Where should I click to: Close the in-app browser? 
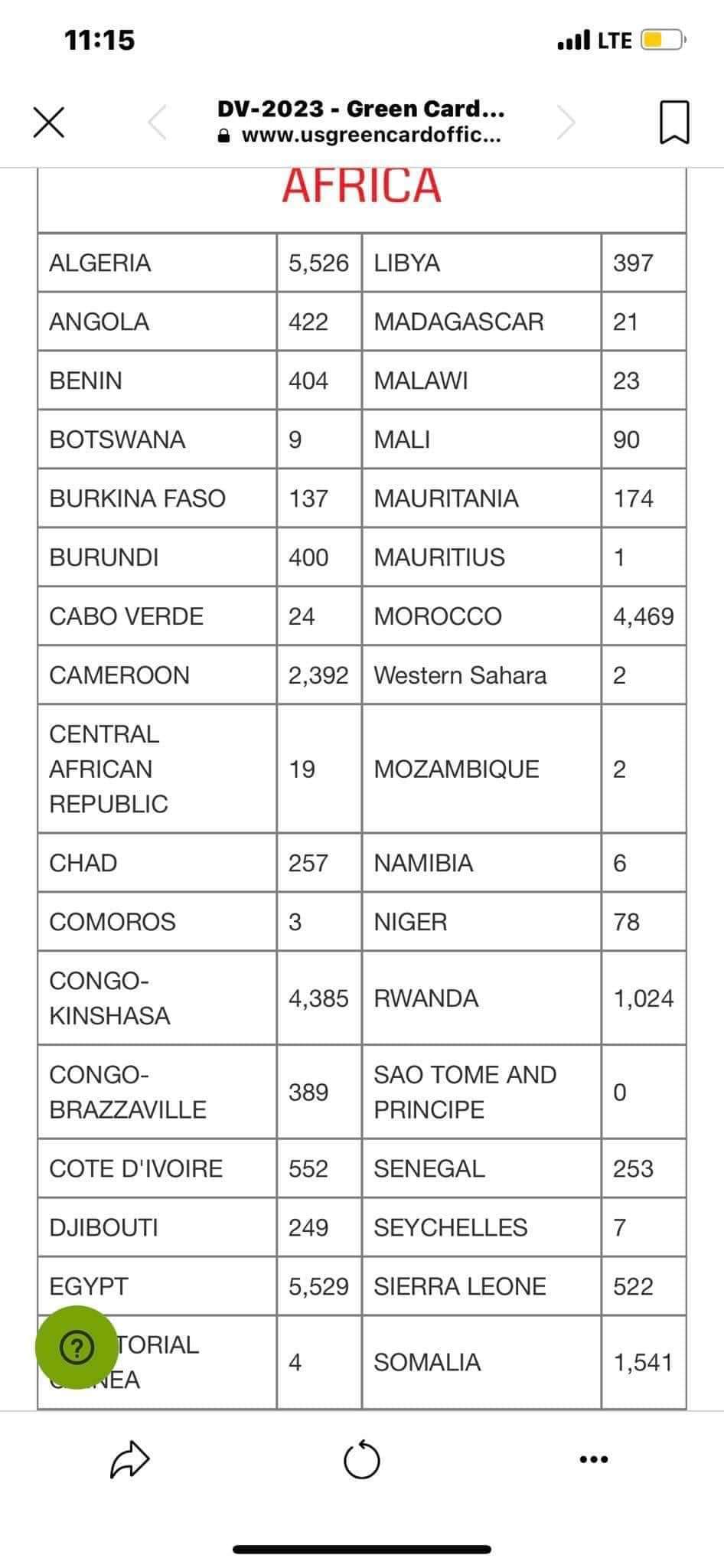pyautogui.click(x=49, y=122)
